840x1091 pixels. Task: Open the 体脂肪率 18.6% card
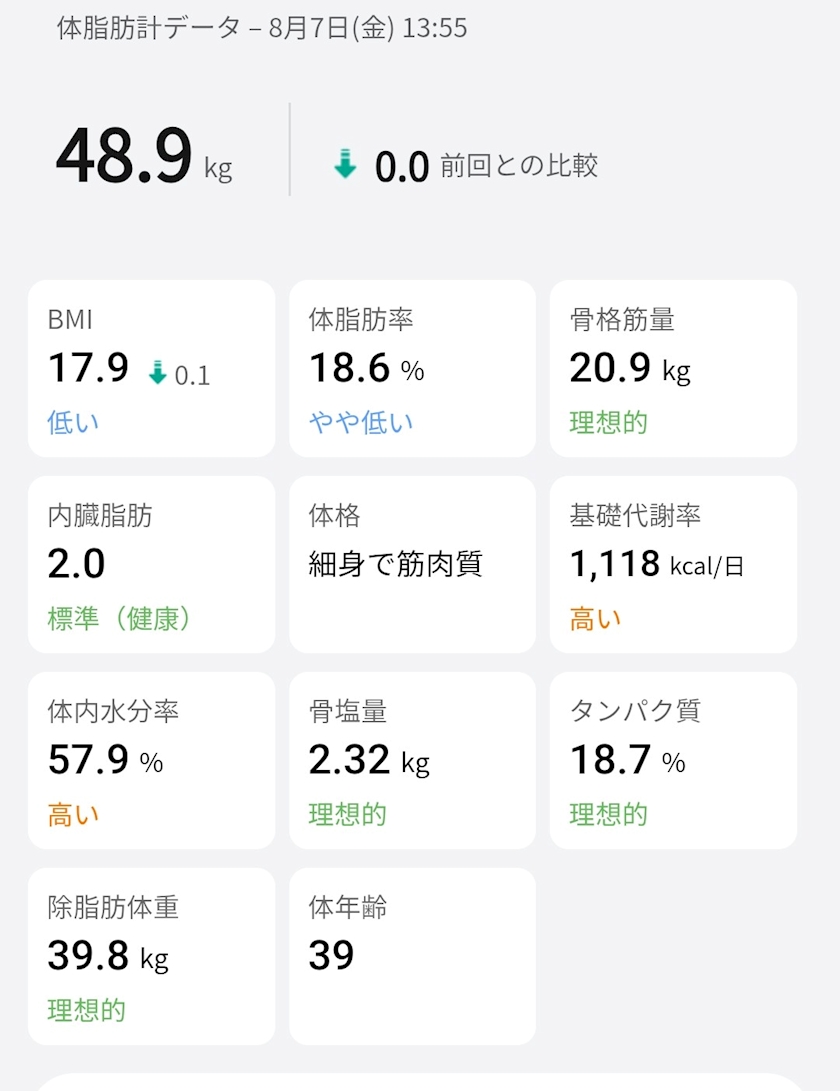pos(412,369)
